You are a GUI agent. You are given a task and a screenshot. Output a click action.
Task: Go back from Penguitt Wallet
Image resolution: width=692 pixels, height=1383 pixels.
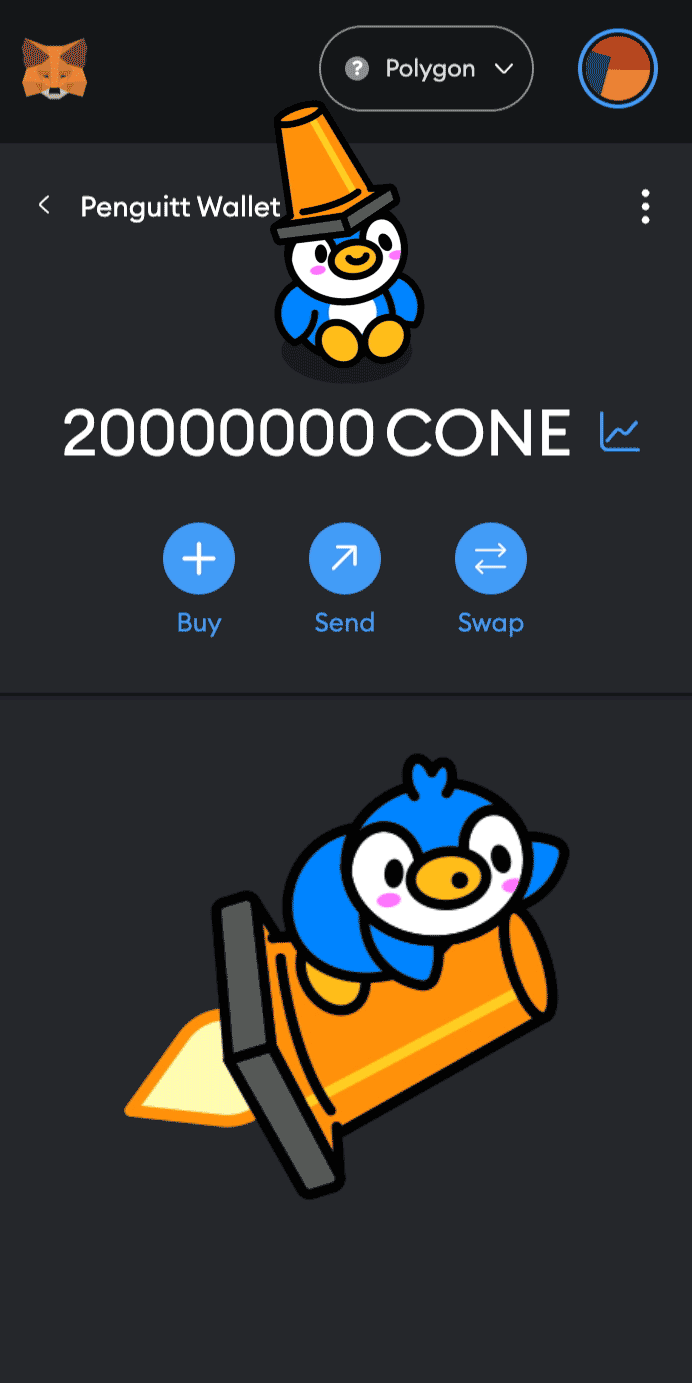(x=44, y=205)
